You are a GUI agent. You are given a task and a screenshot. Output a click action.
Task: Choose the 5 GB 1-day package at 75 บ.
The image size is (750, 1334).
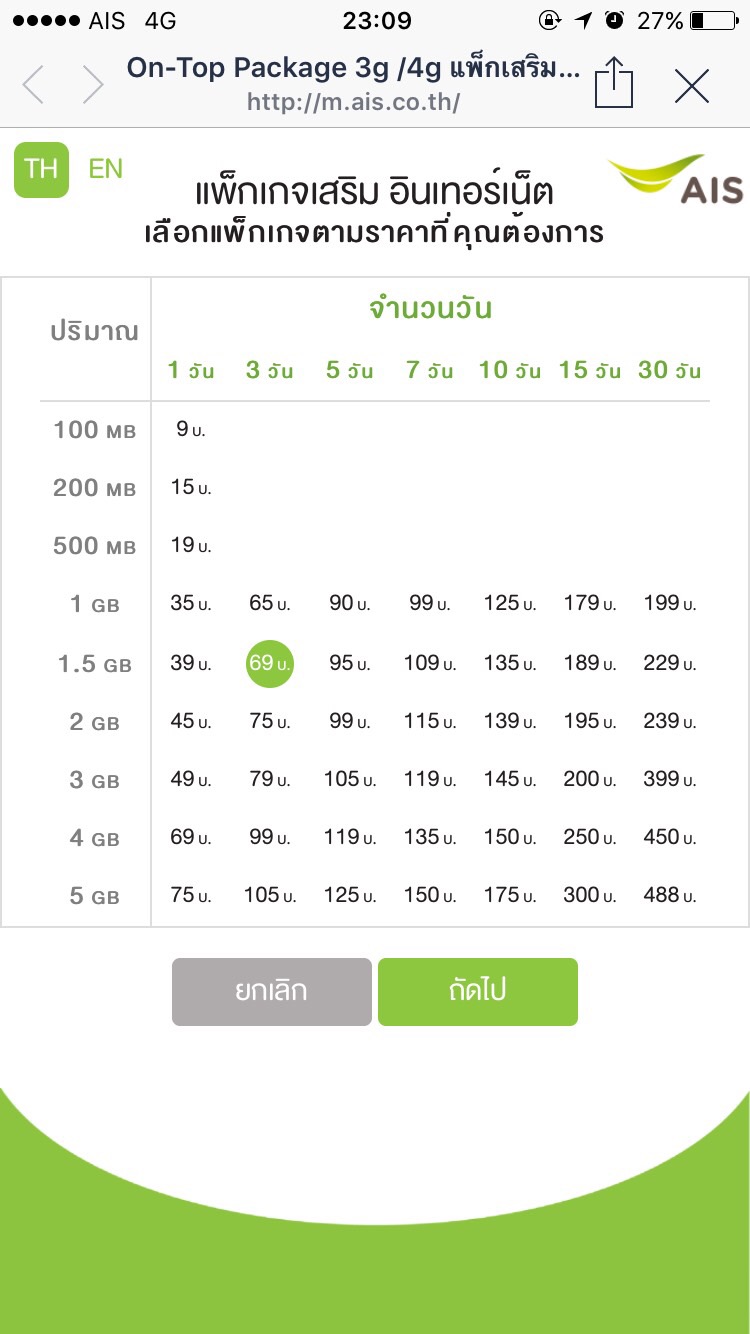click(190, 895)
